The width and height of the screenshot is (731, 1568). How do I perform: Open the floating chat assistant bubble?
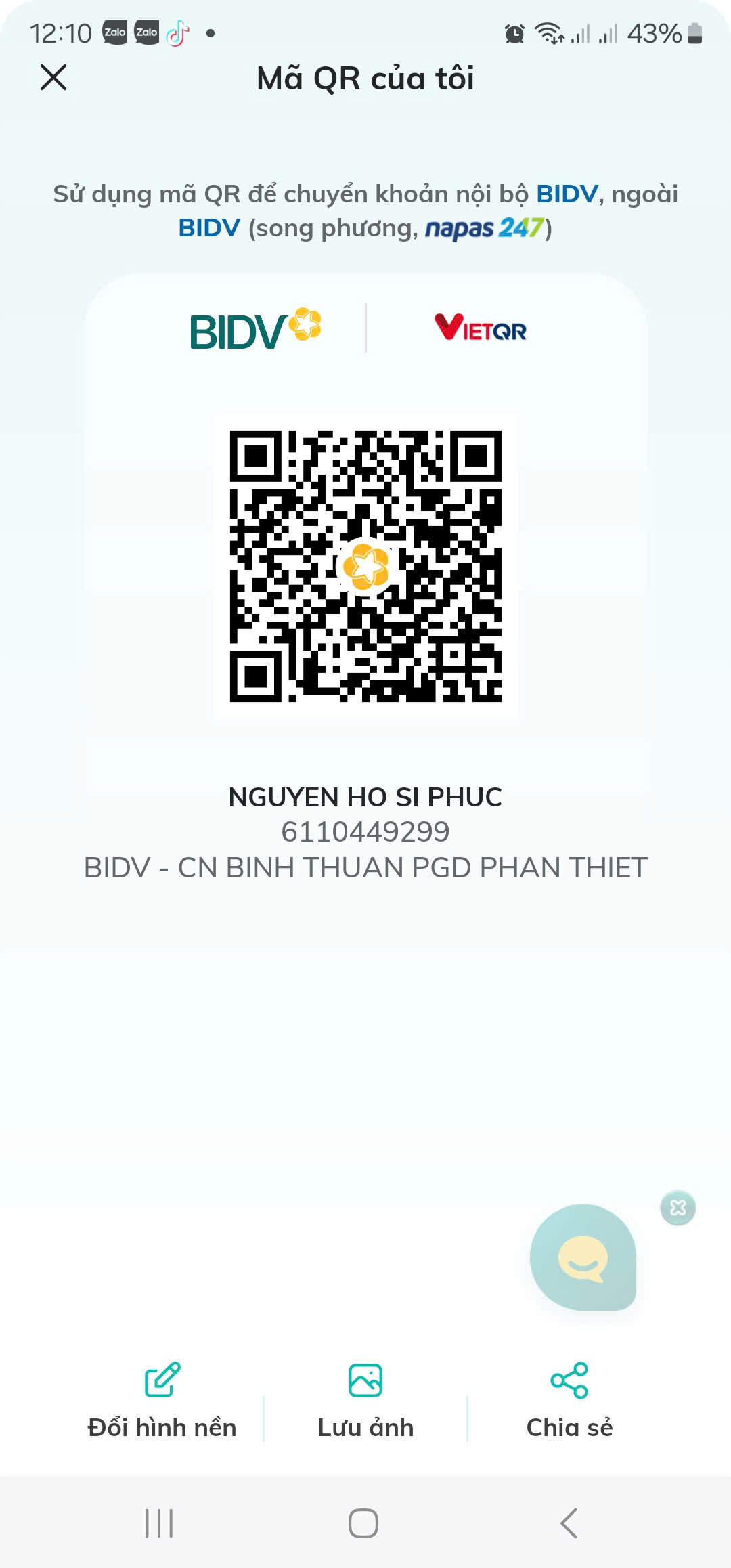(583, 1257)
